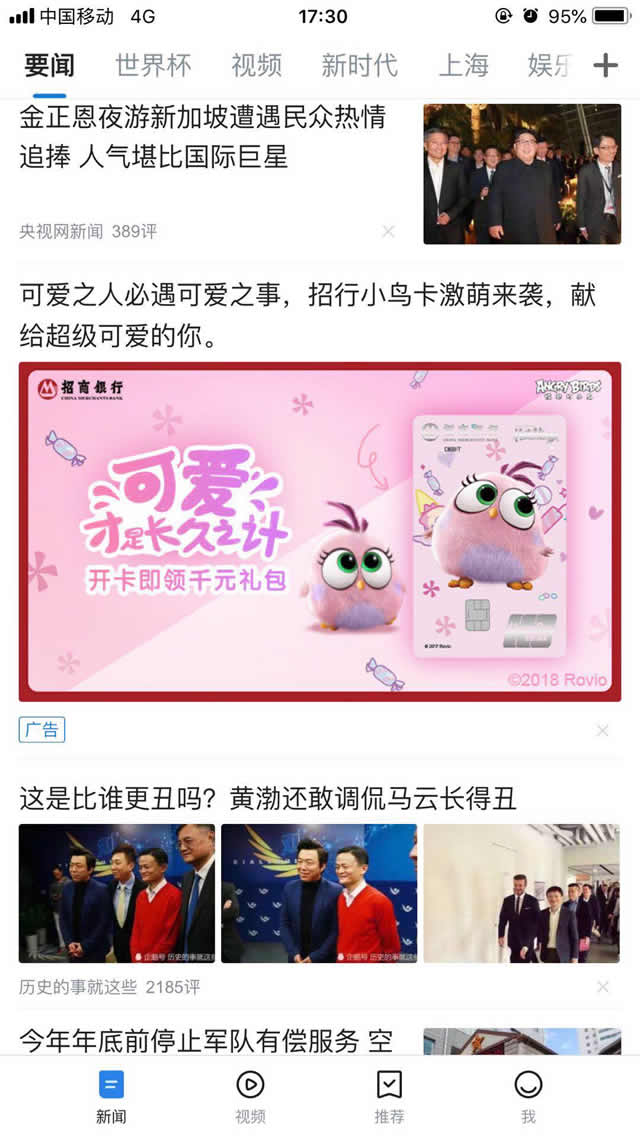Open the 停止军队有偿服务 article

pos(205,1040)
